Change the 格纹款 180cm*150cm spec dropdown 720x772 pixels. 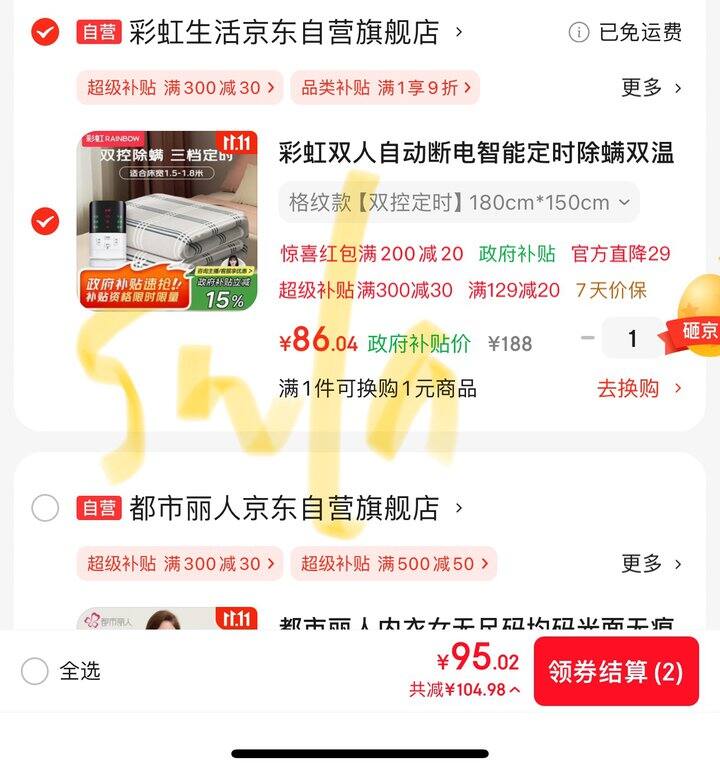tap(458, 203)
